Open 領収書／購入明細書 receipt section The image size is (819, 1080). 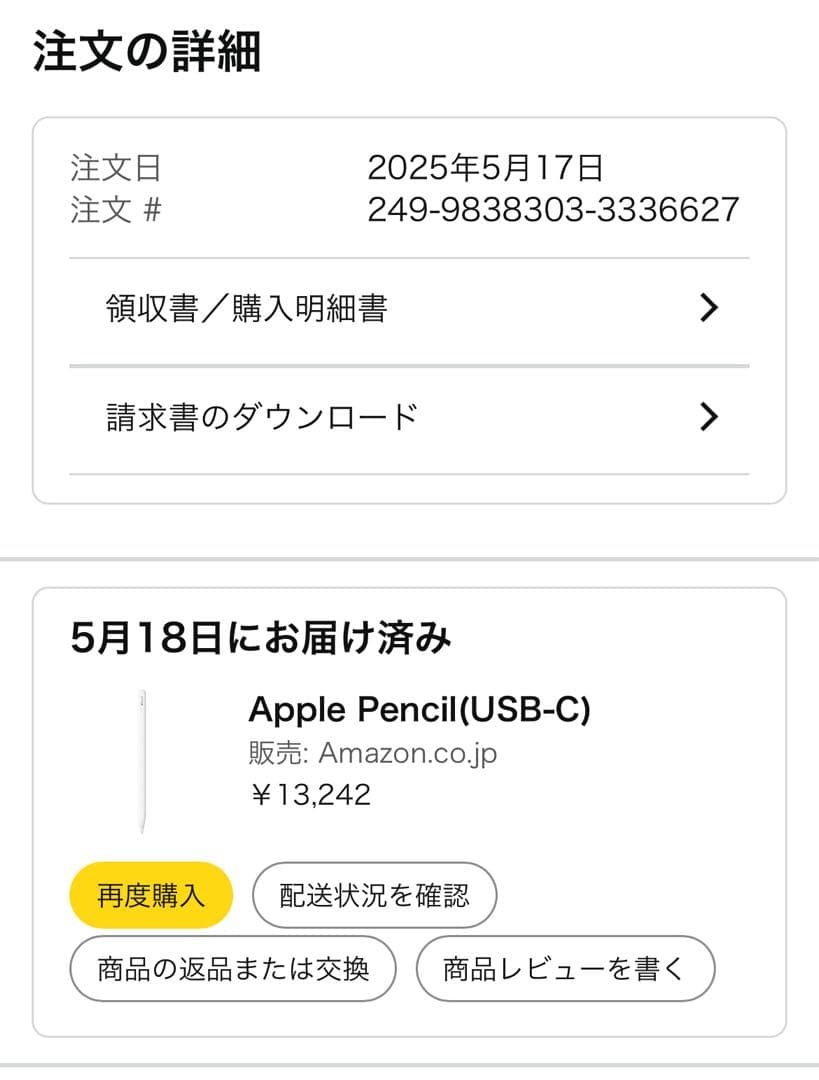click(x=250, y=309)
